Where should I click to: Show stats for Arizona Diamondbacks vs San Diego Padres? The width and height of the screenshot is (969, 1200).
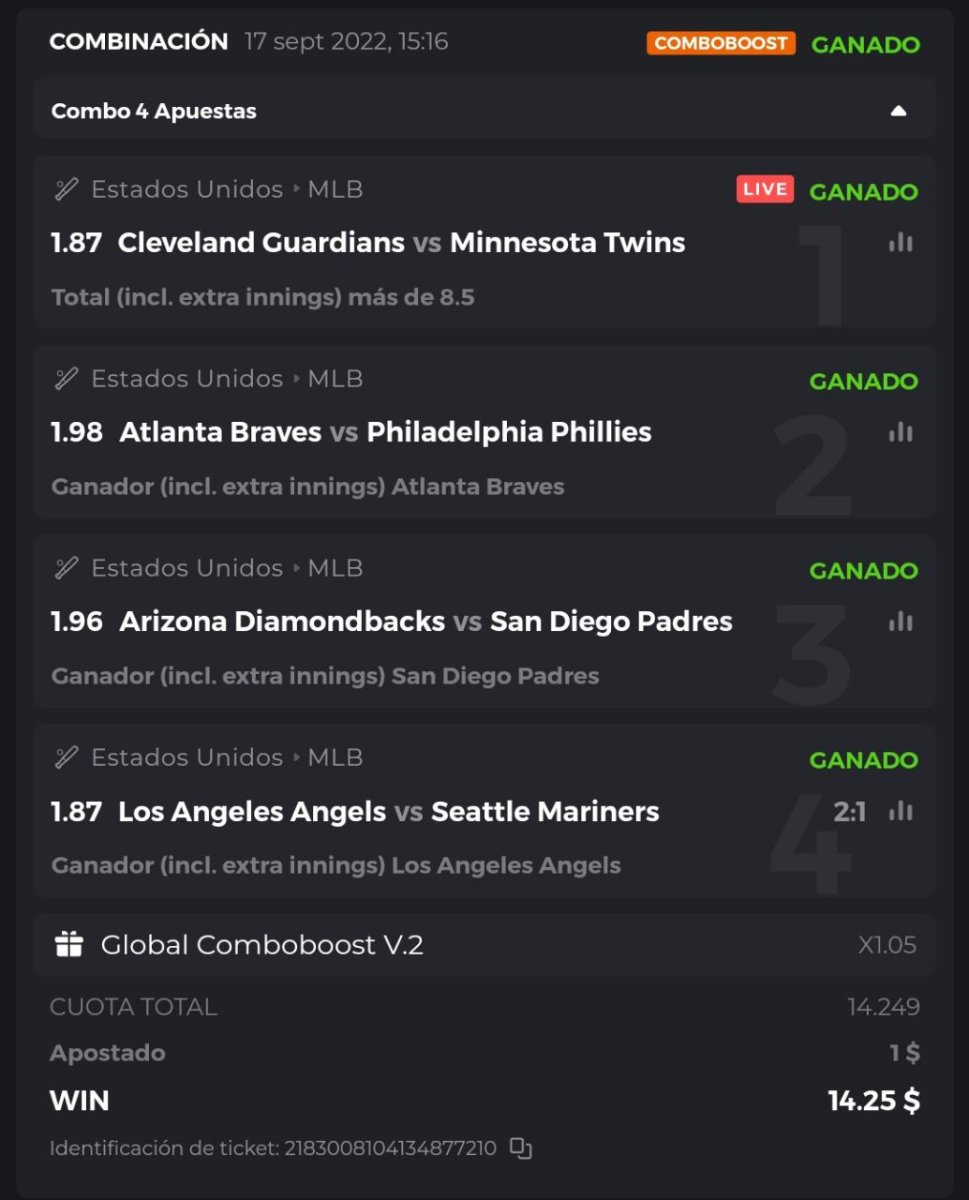click(x=901, y=621)
